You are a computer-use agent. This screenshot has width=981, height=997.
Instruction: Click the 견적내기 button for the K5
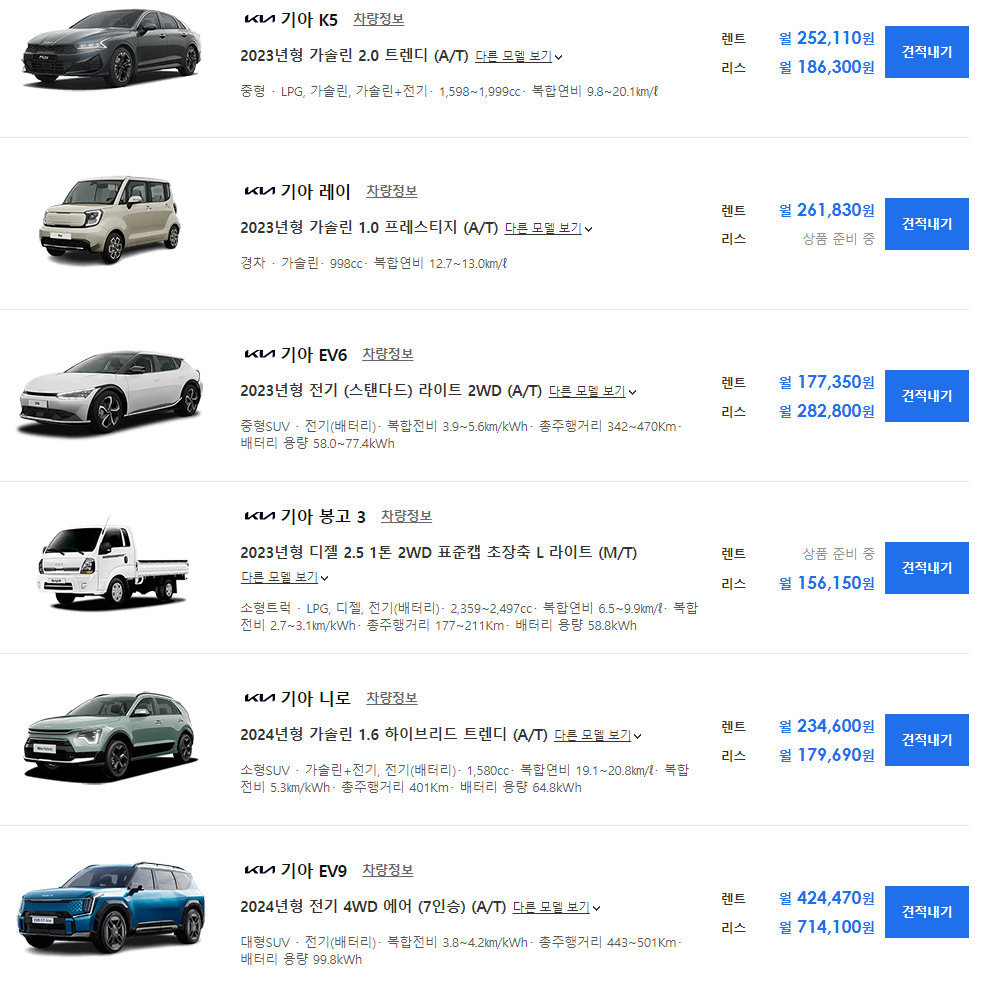click(926, 51)
